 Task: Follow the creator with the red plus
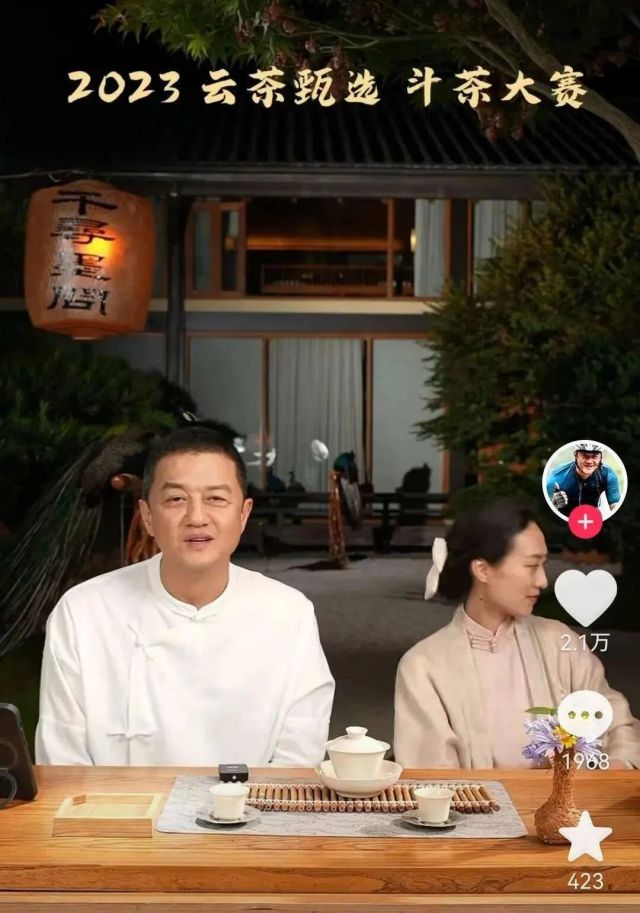pos(585,521)
